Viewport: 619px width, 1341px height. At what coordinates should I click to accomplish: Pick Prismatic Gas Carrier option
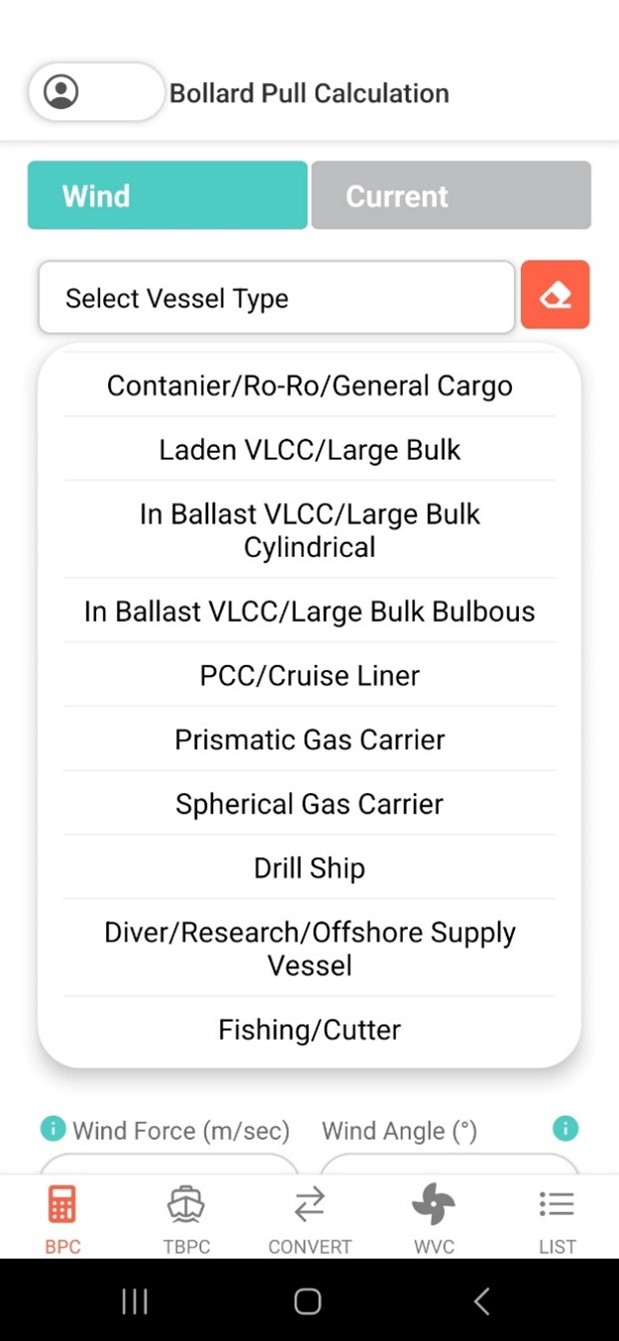click(x=309, y=740)
